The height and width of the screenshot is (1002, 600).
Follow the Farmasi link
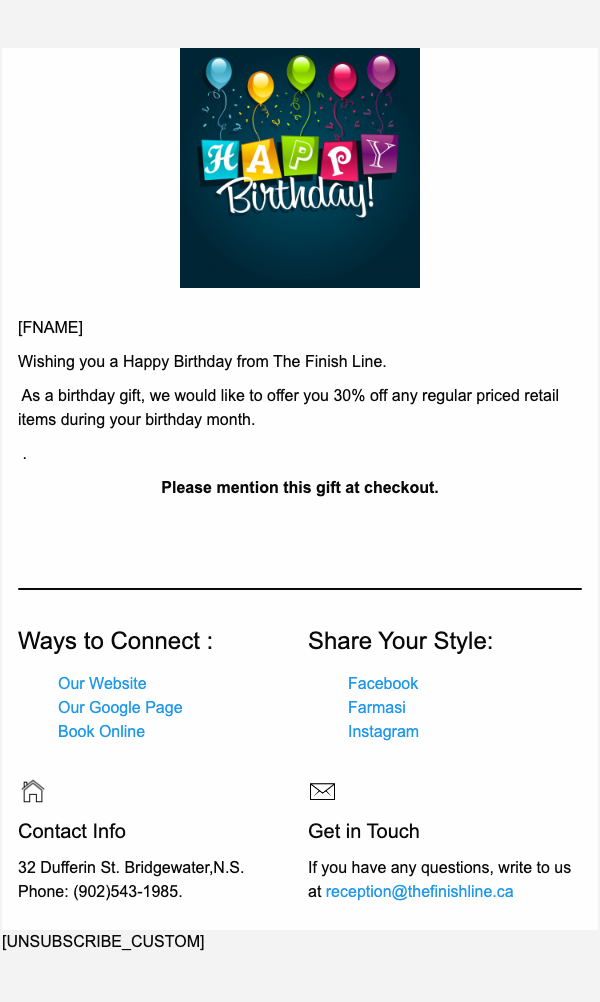coord(376,707)
